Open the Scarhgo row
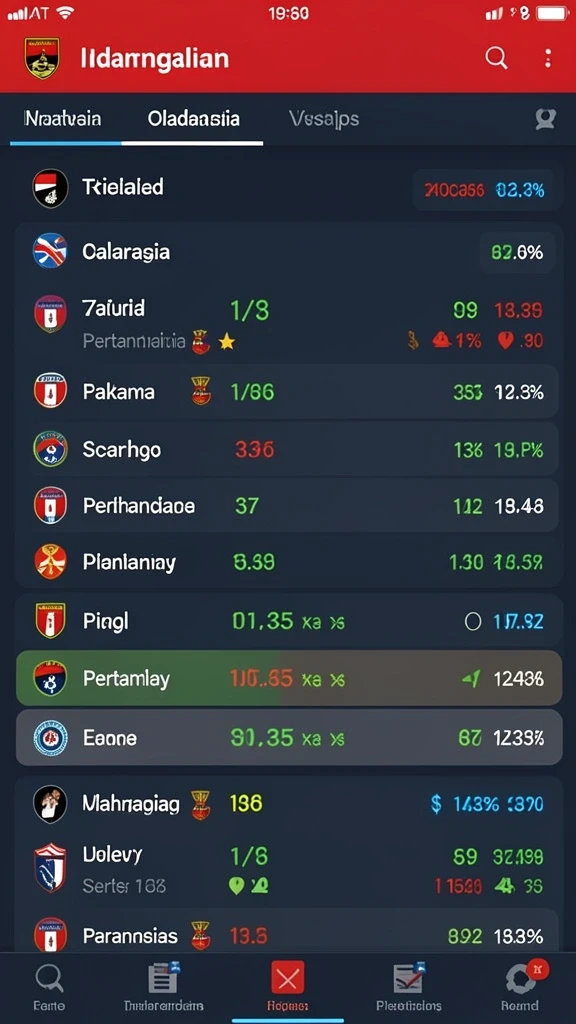 (x=288, y=449)
